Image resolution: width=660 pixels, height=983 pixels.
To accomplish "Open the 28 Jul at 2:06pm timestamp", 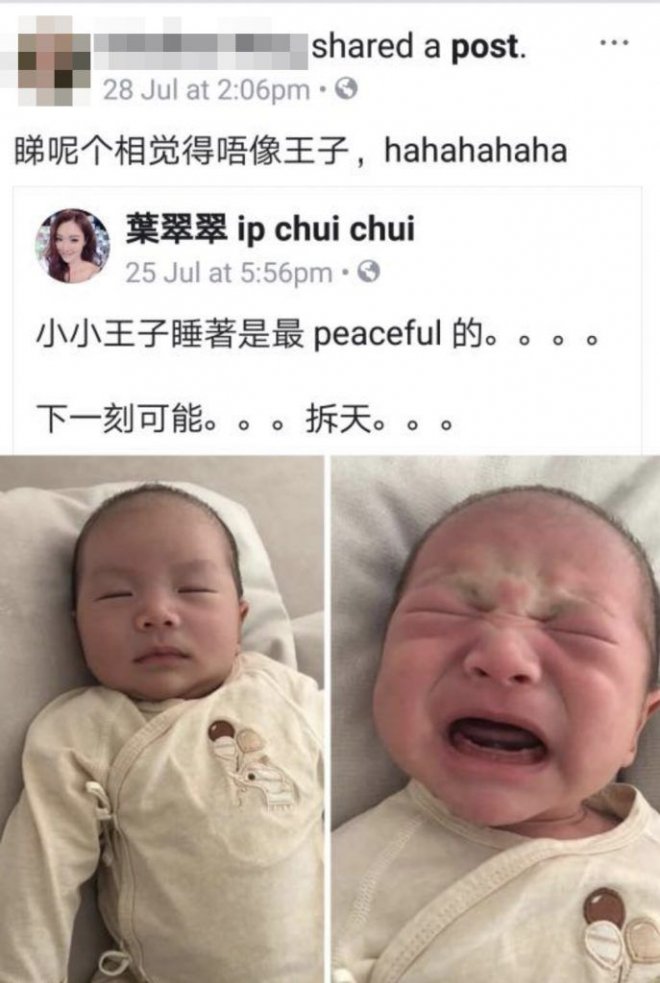I will pyautogui.click(x=206, y=90).
